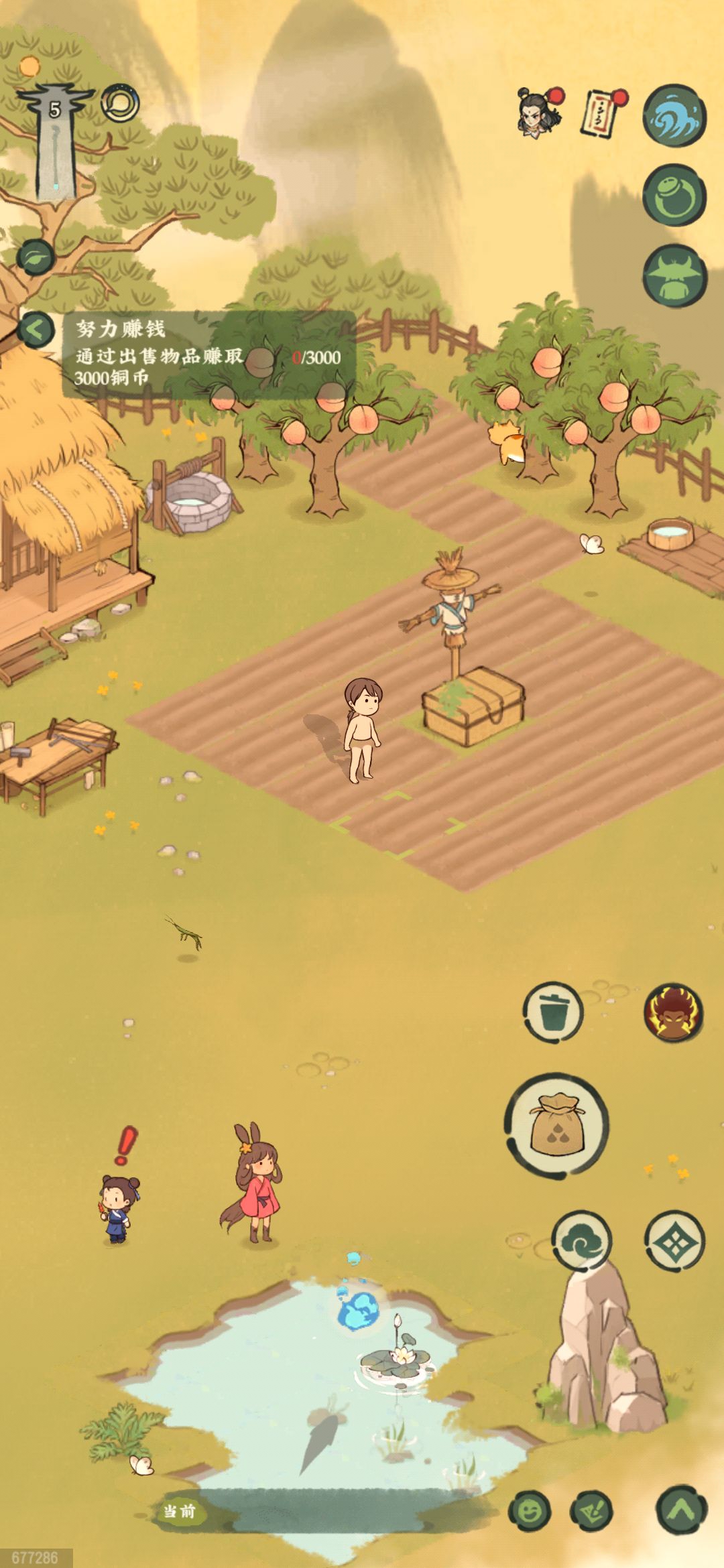Activate the fiery face skill
This screenshot has height=1568, width=724.
click(673, 1012)
